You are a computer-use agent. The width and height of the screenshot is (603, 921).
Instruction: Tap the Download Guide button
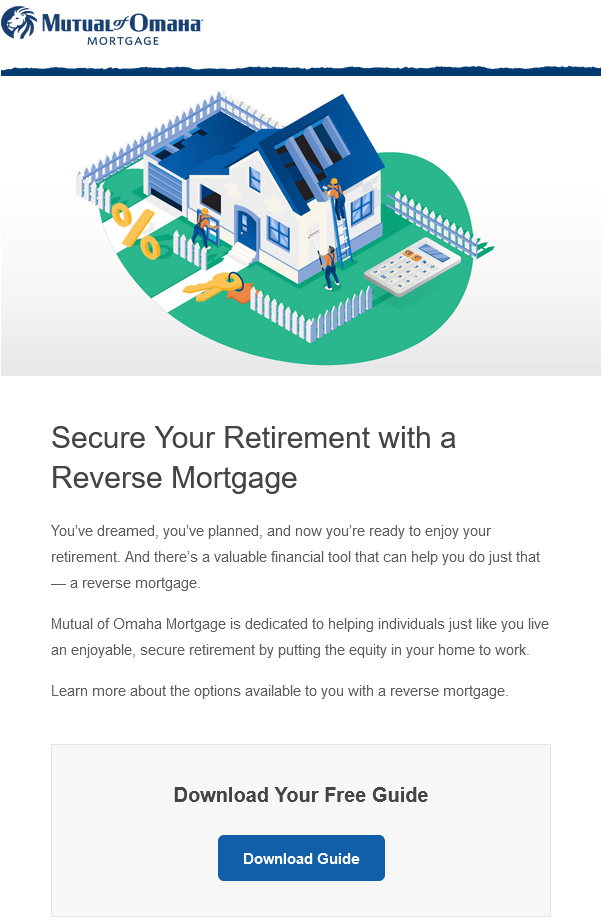coord(301,858)
